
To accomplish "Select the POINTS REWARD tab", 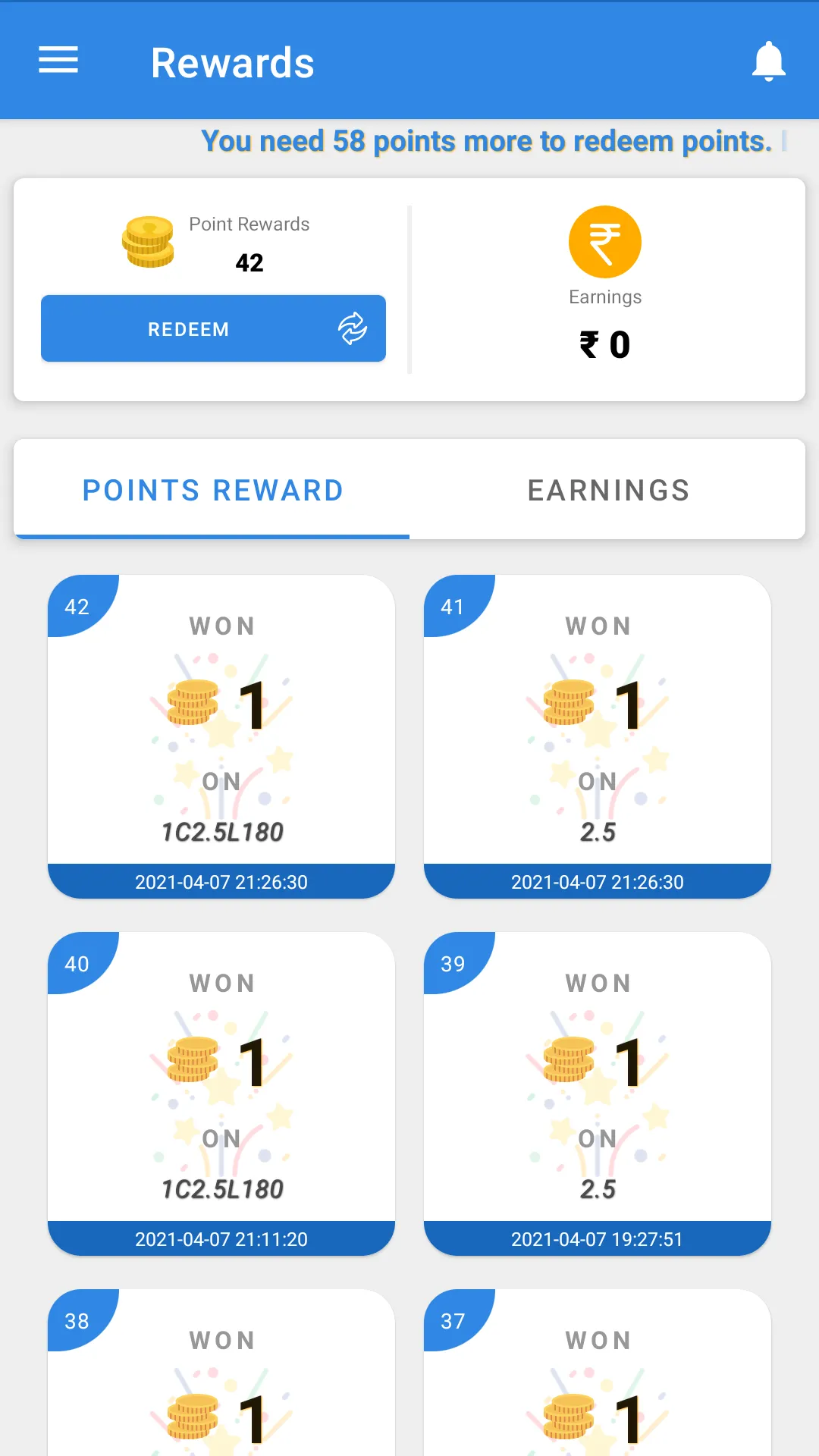I will click(212, 490).
